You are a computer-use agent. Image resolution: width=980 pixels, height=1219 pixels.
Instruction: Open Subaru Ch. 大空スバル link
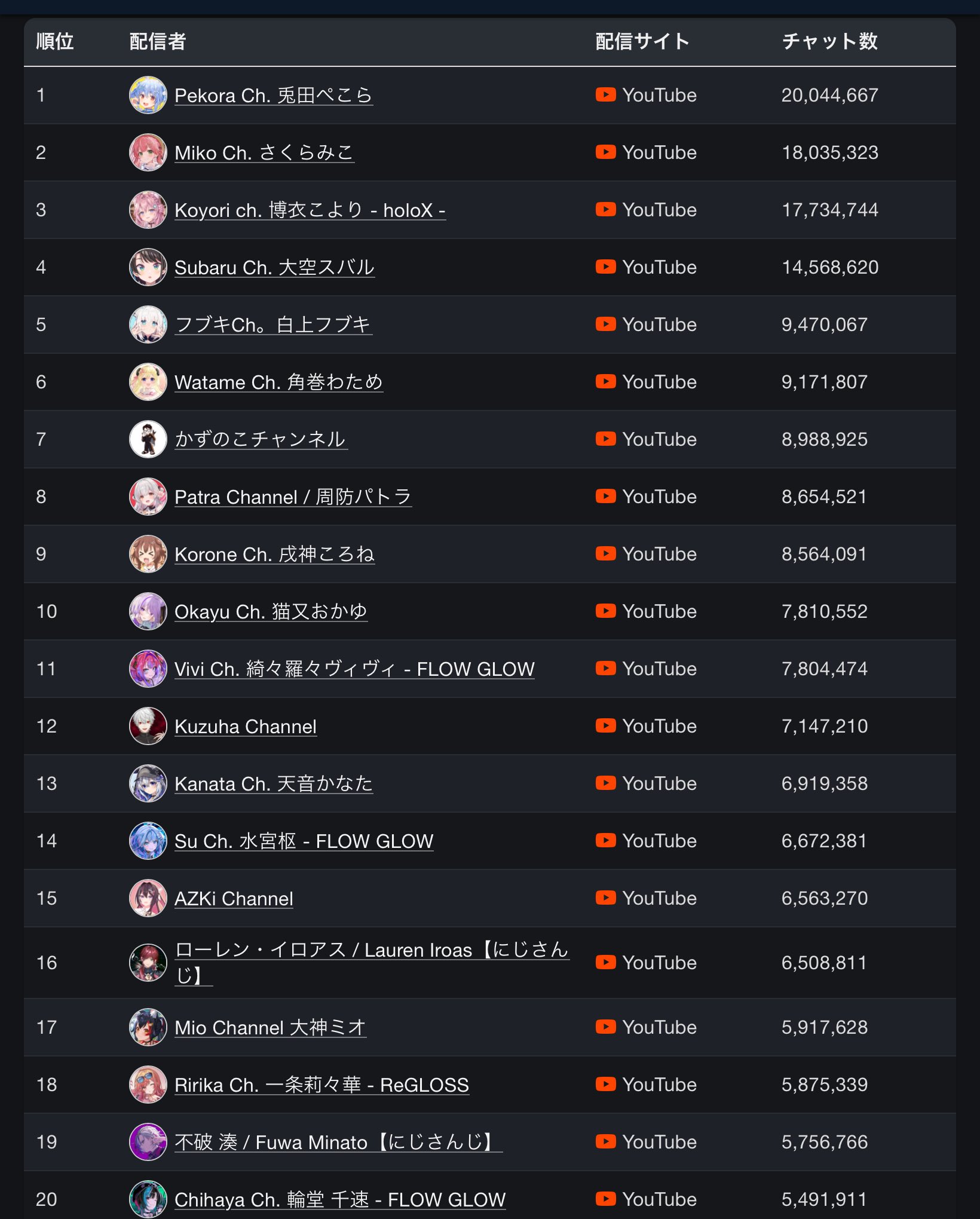point(274,268)
